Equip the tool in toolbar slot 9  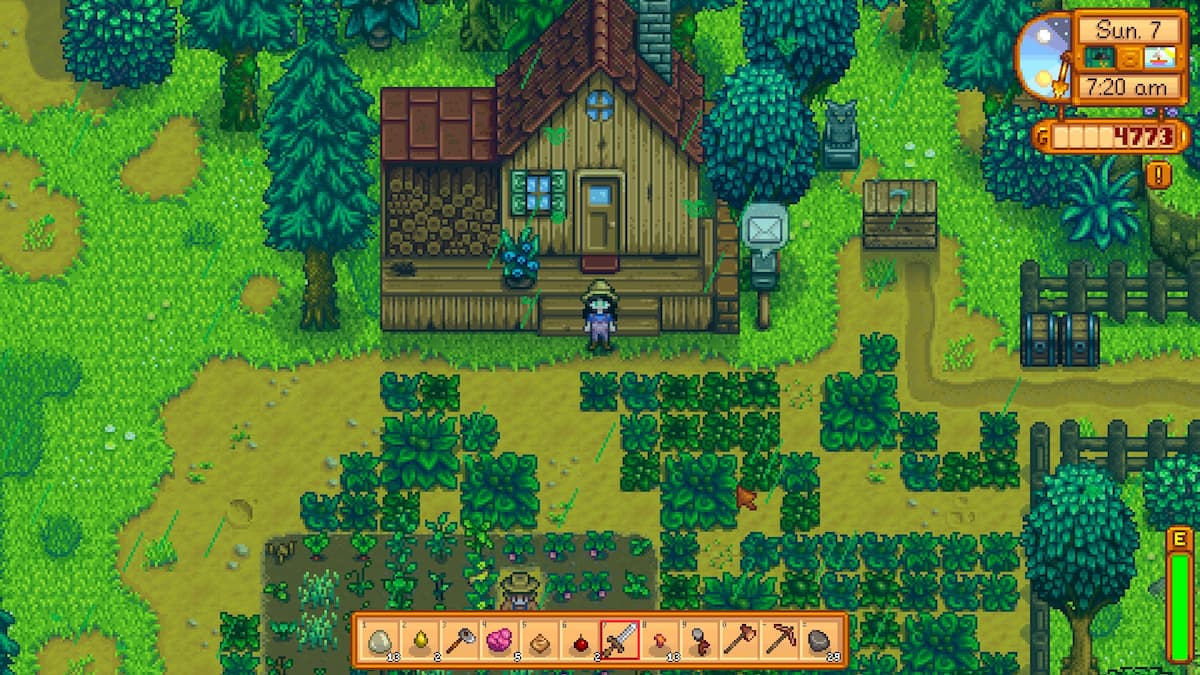point(699,640)
